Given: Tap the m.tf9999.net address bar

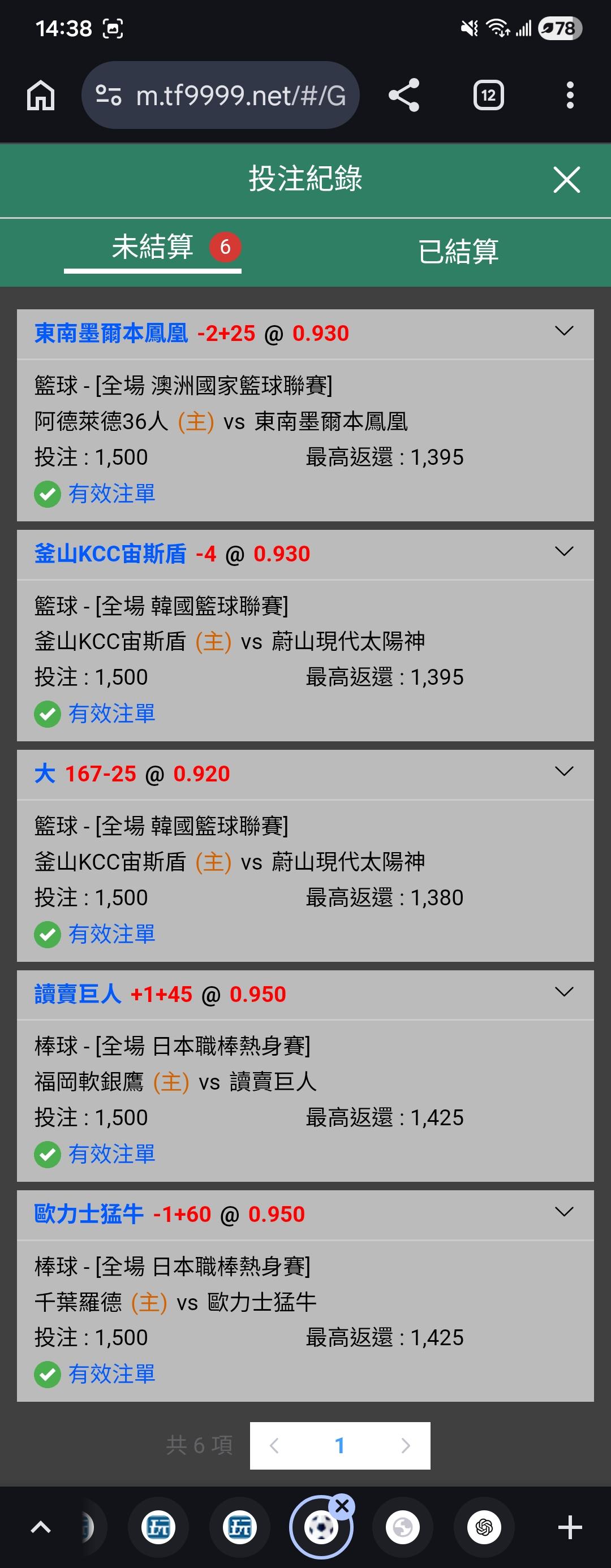Looking at the screenshot, I should tap(221, 95).
